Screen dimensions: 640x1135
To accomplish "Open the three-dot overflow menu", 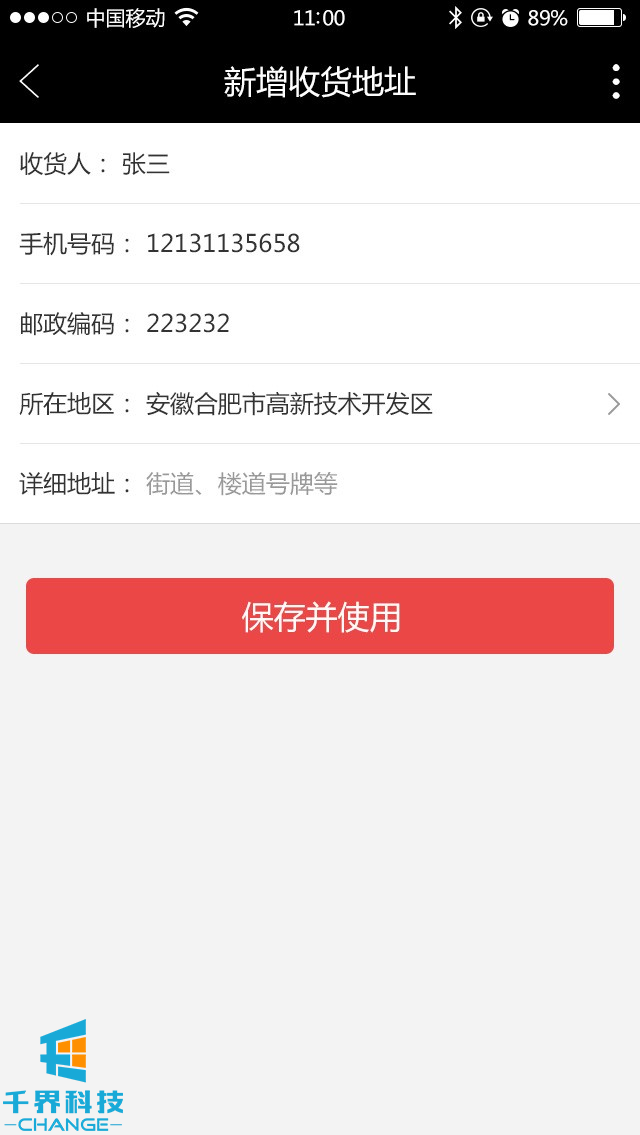I will pos(615,82).
